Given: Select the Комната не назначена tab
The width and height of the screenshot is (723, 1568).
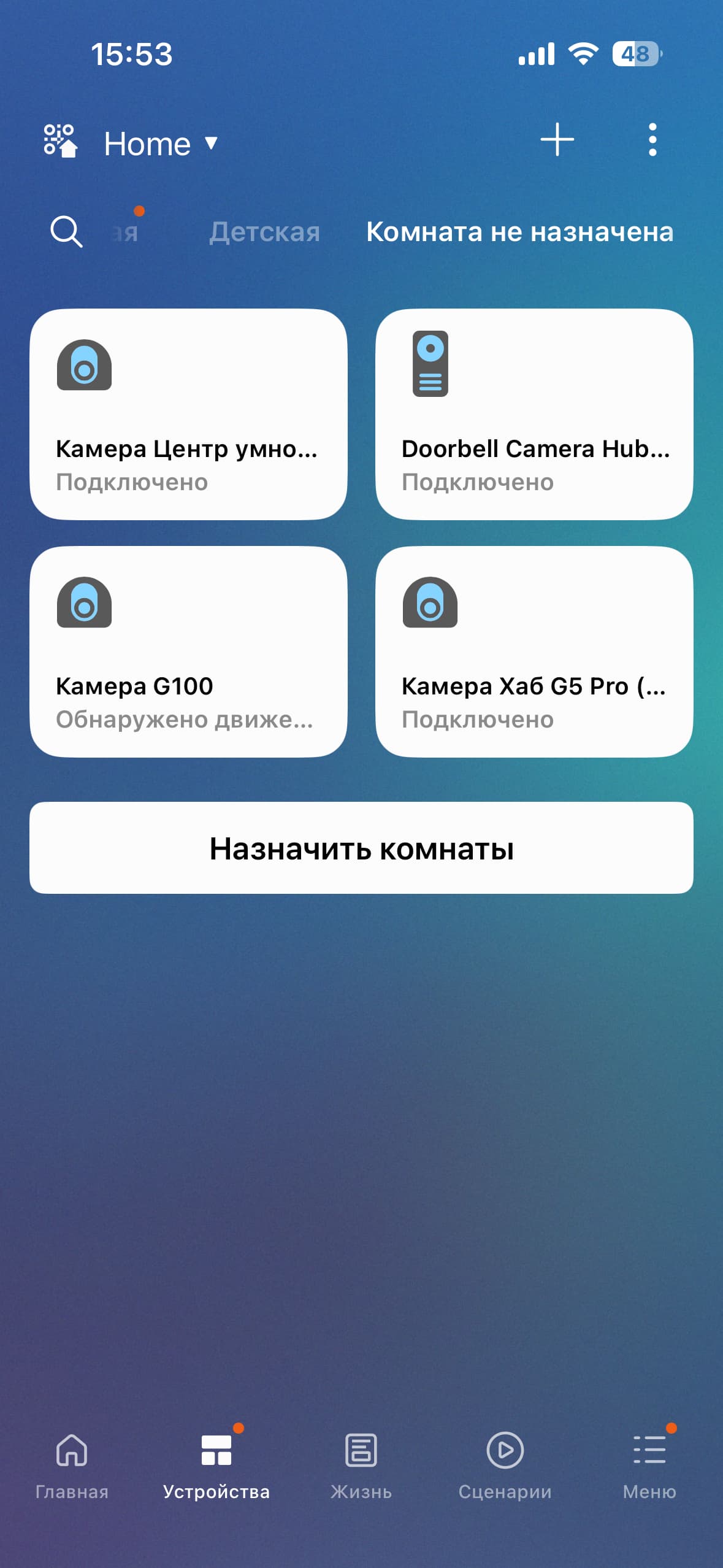Looking at the screenshot, I should point(519,232).
